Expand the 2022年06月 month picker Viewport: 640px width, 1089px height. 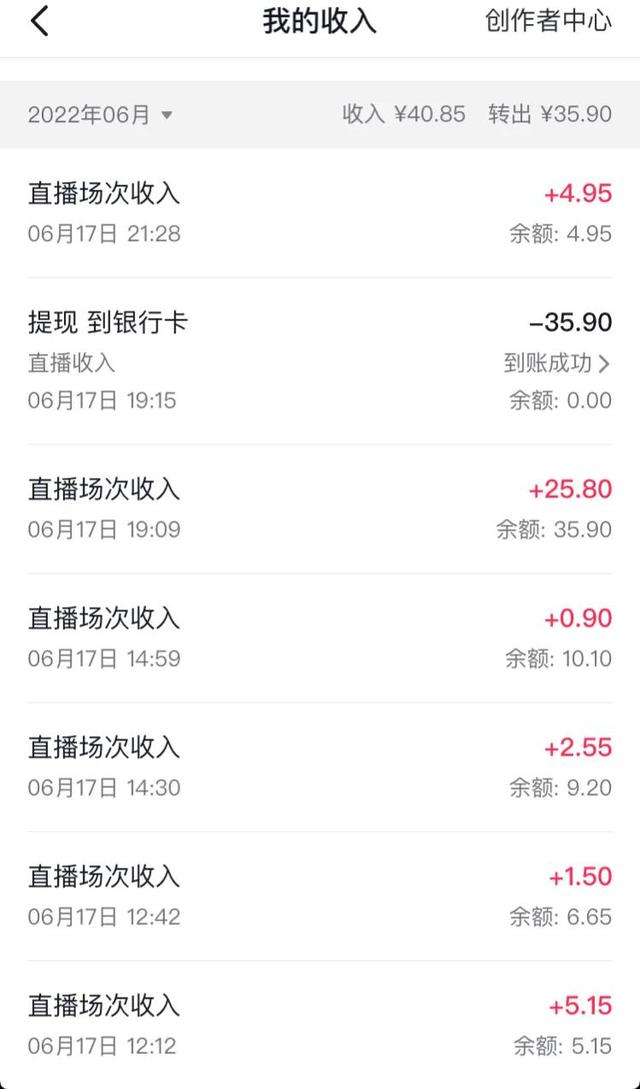point(100,115)
